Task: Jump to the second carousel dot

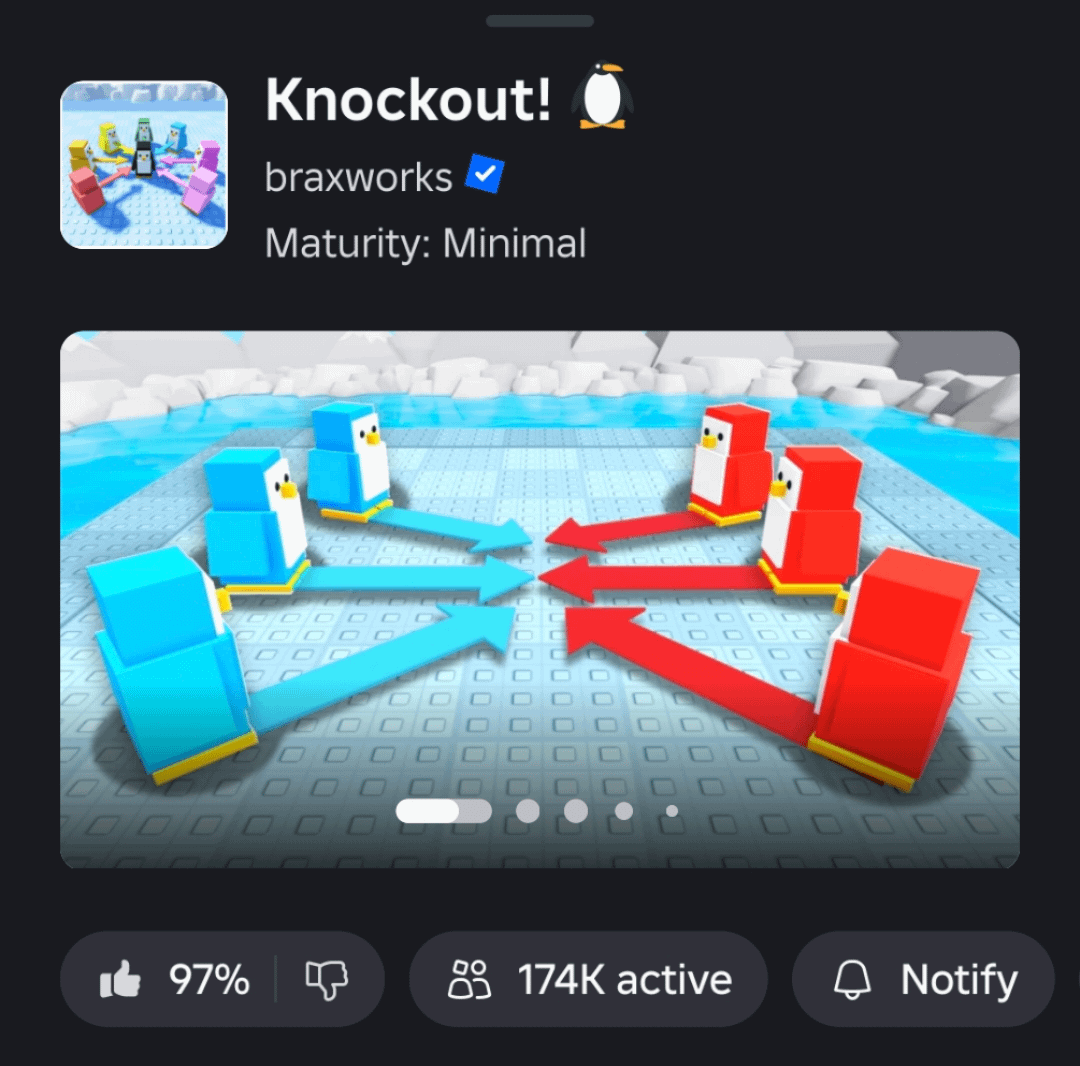Action: [527, 811]
